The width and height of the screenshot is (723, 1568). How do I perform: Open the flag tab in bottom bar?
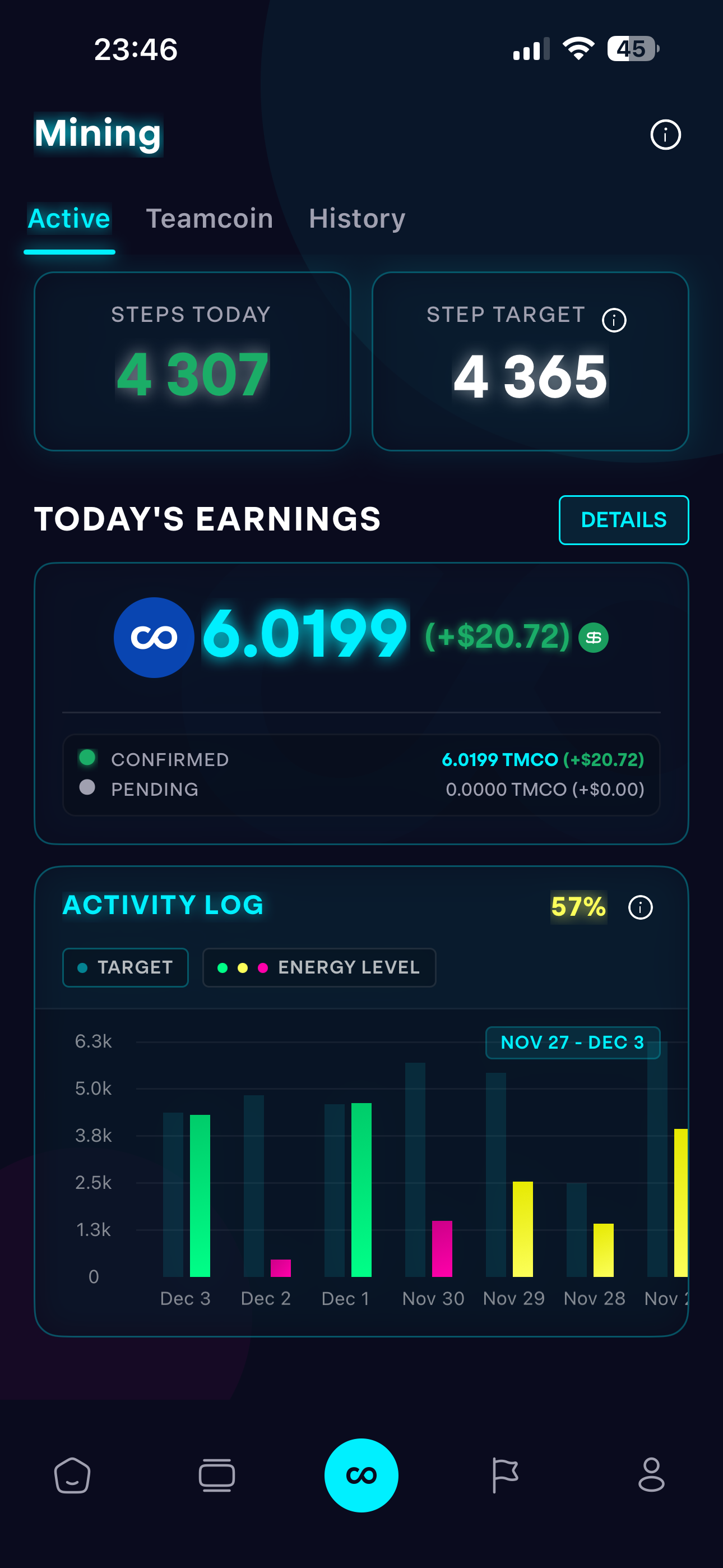[x=504, y=1475]
